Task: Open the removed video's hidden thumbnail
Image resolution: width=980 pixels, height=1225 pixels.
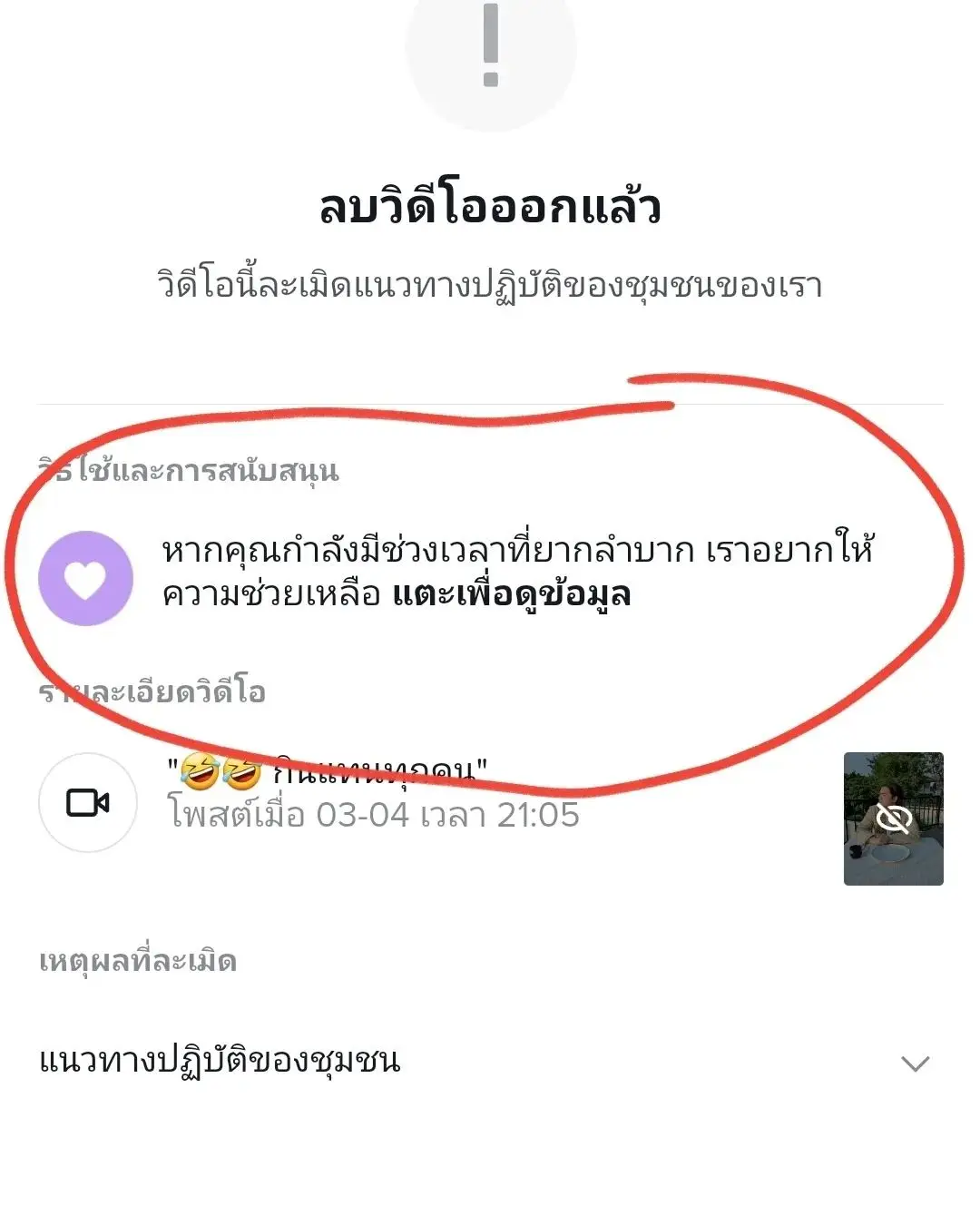Action: pos(893,818)
